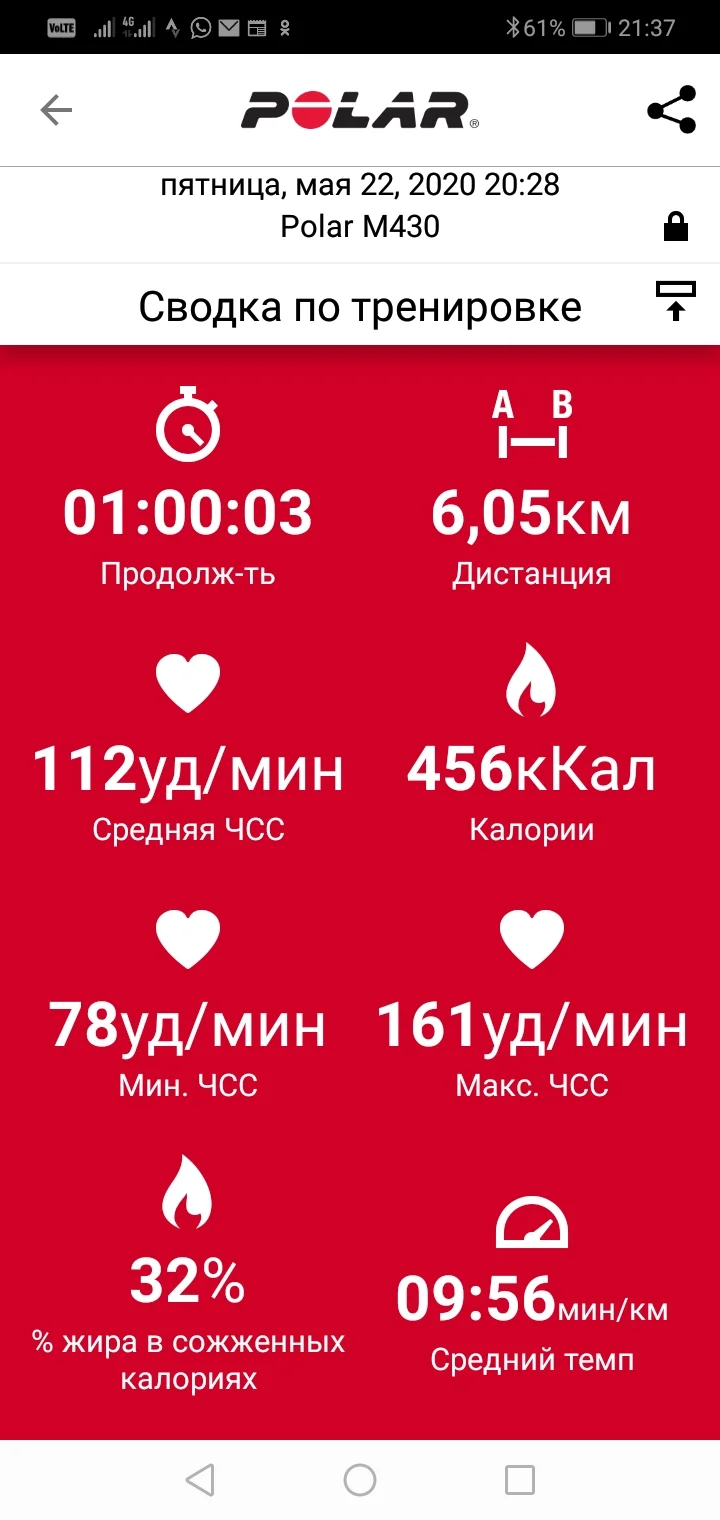Go back with the top-left arrow
The height and width of the screenshot is (1520, 720).
[56, 110]
